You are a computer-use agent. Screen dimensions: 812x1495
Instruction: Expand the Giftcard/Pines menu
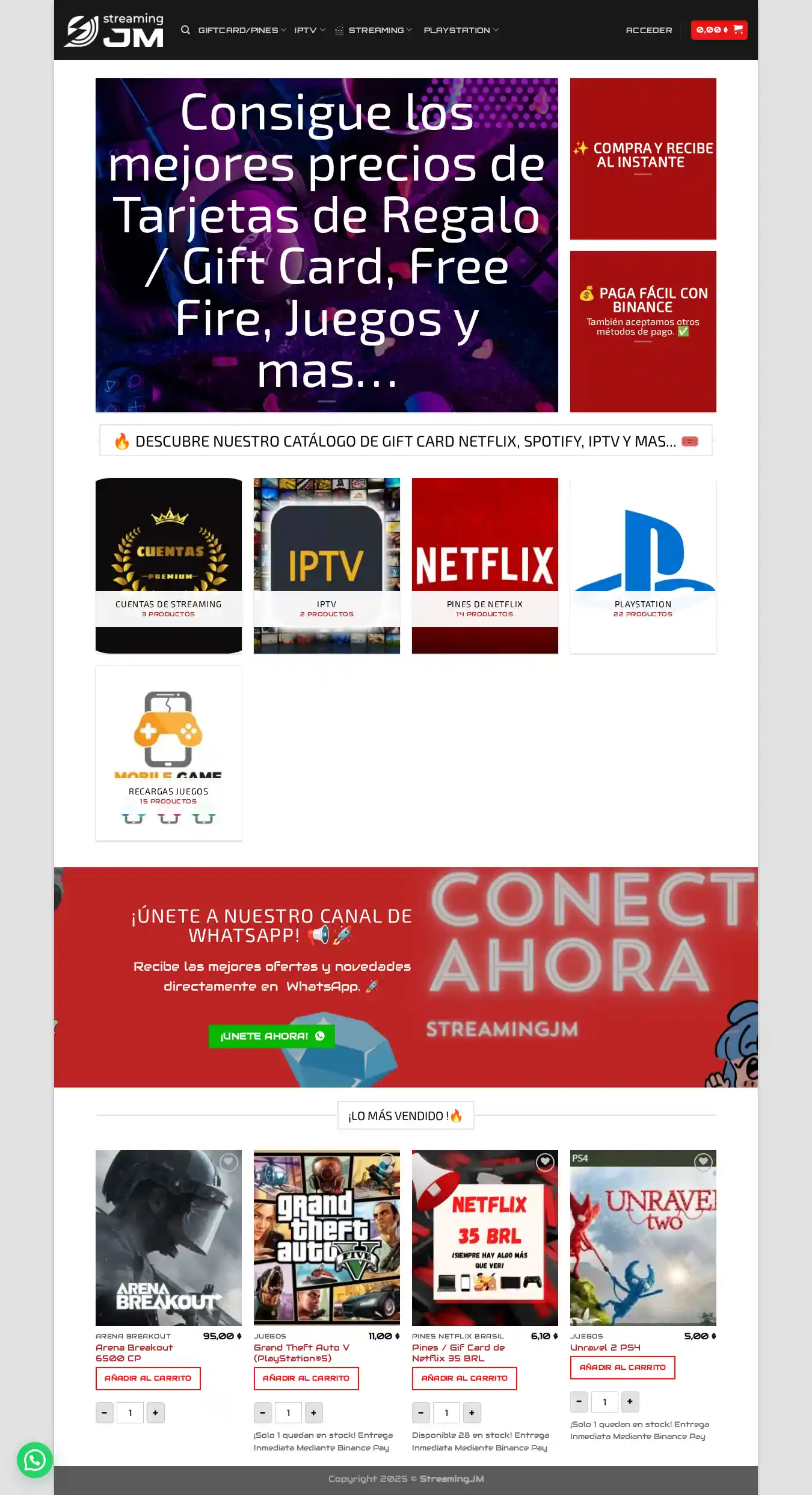242,30
